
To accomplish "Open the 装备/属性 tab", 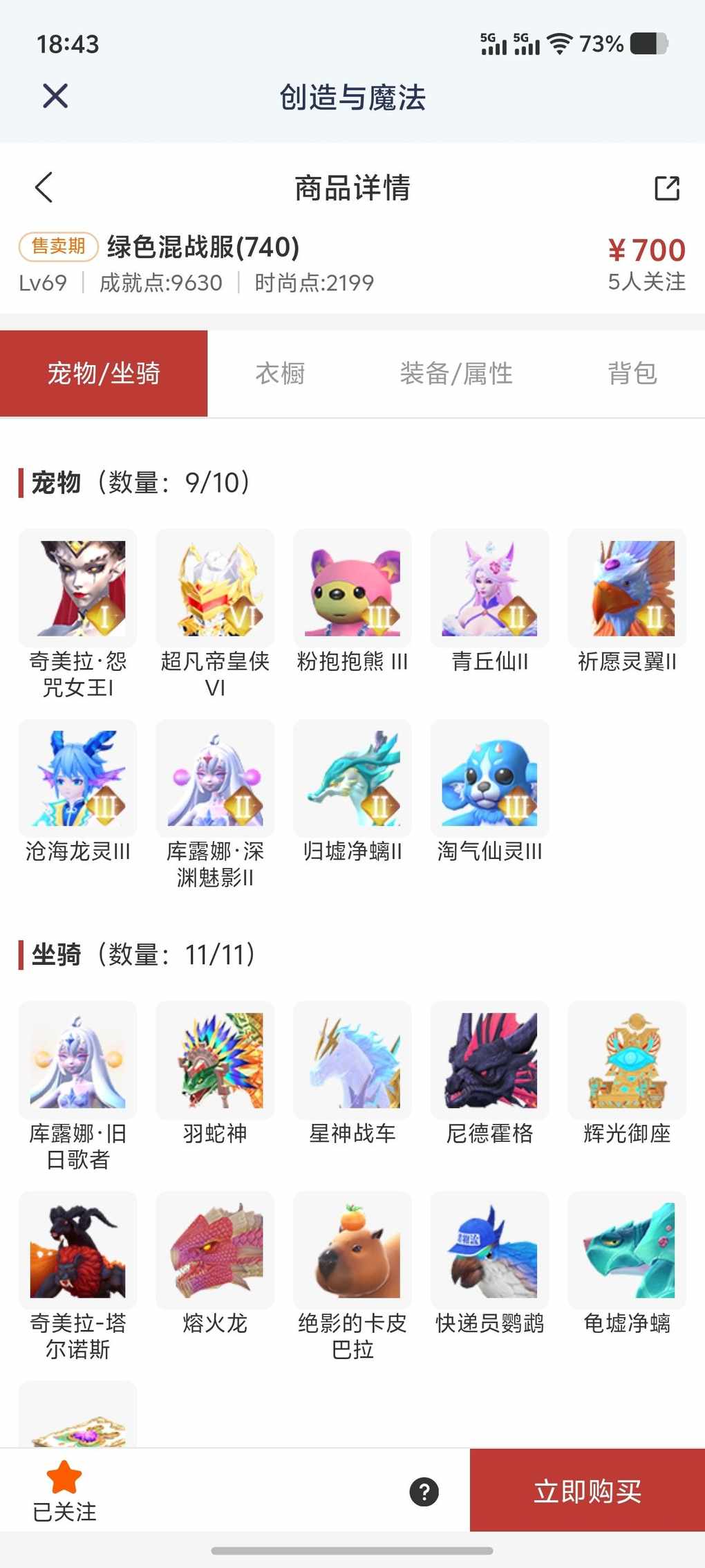I will pos(456,373).
